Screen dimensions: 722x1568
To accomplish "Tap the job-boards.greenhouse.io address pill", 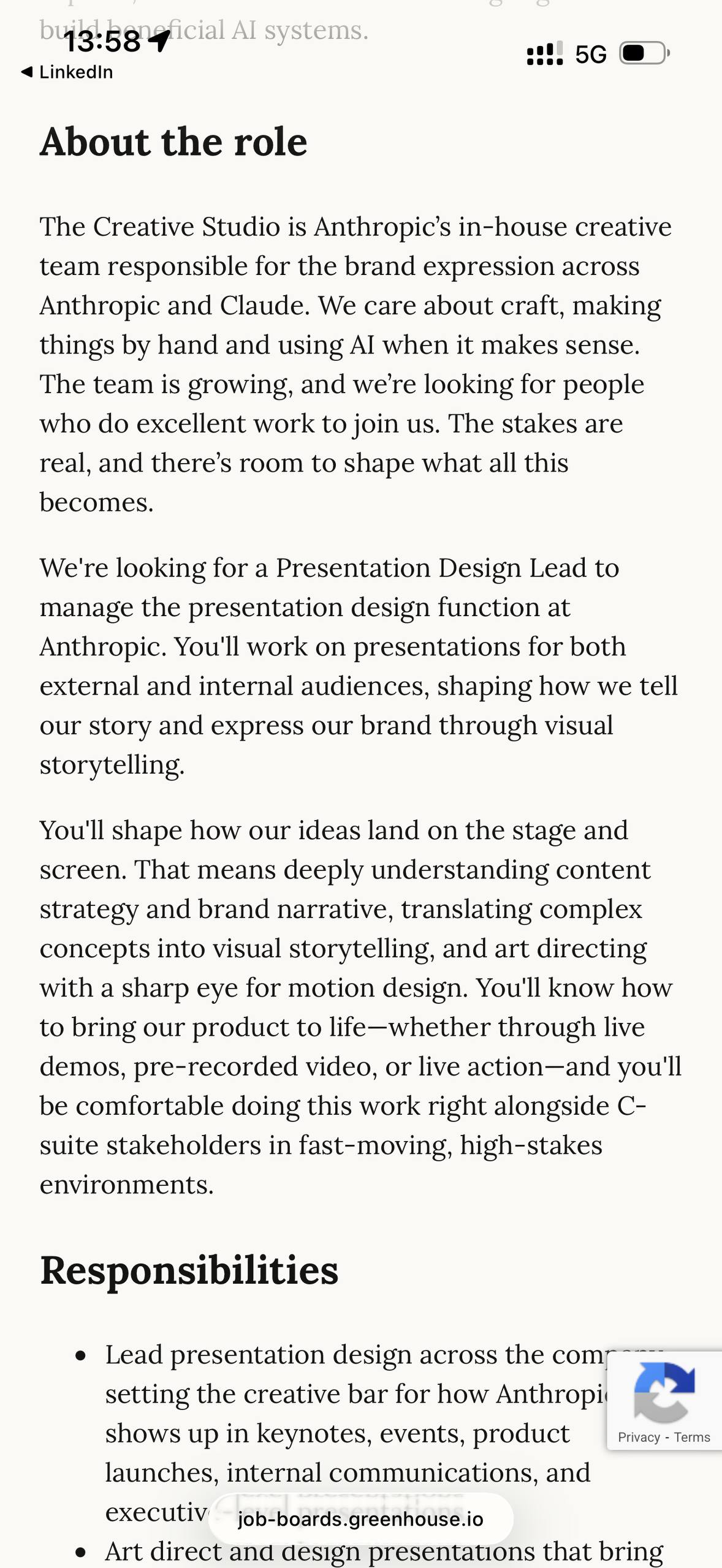I will [360, 1519].
